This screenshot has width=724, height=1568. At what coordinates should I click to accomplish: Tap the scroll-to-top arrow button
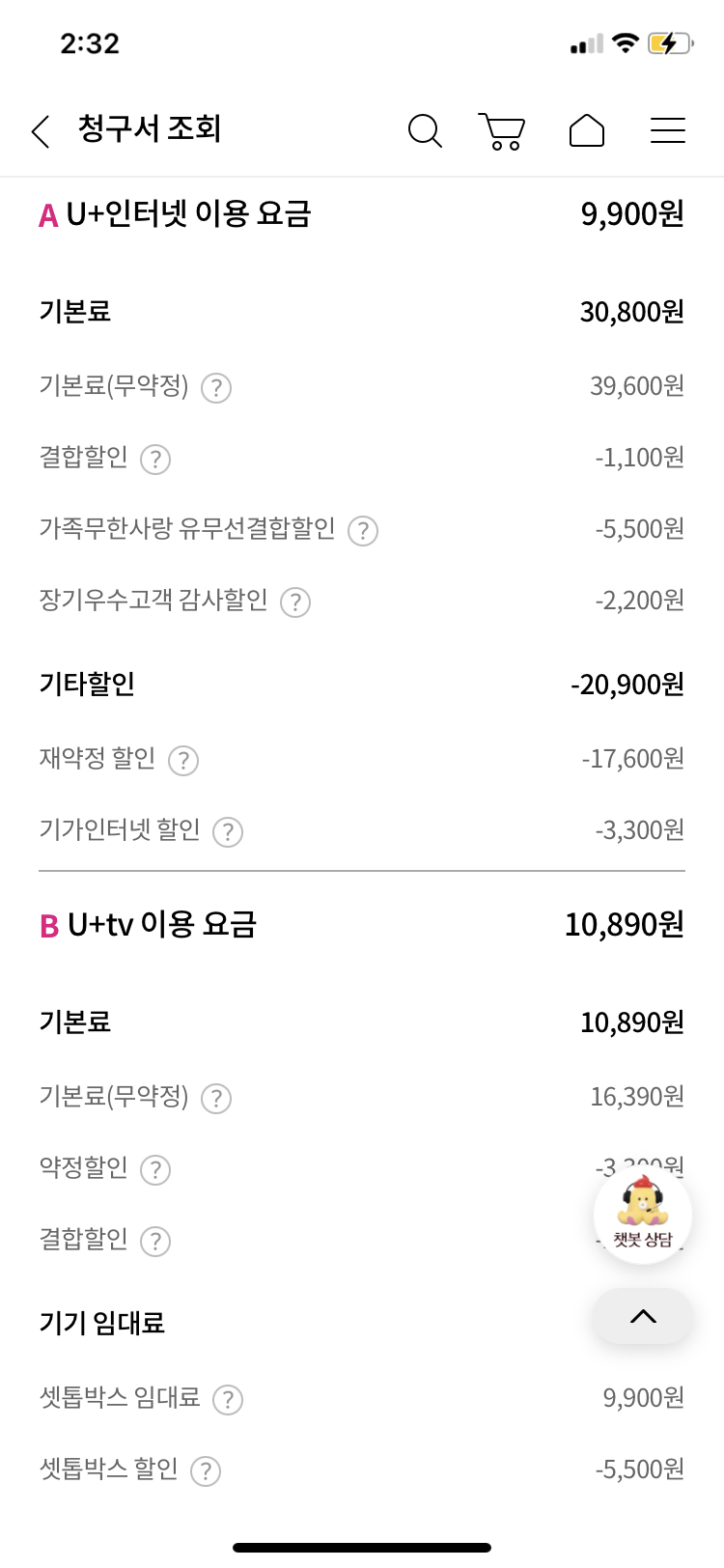pos(642,1316)
